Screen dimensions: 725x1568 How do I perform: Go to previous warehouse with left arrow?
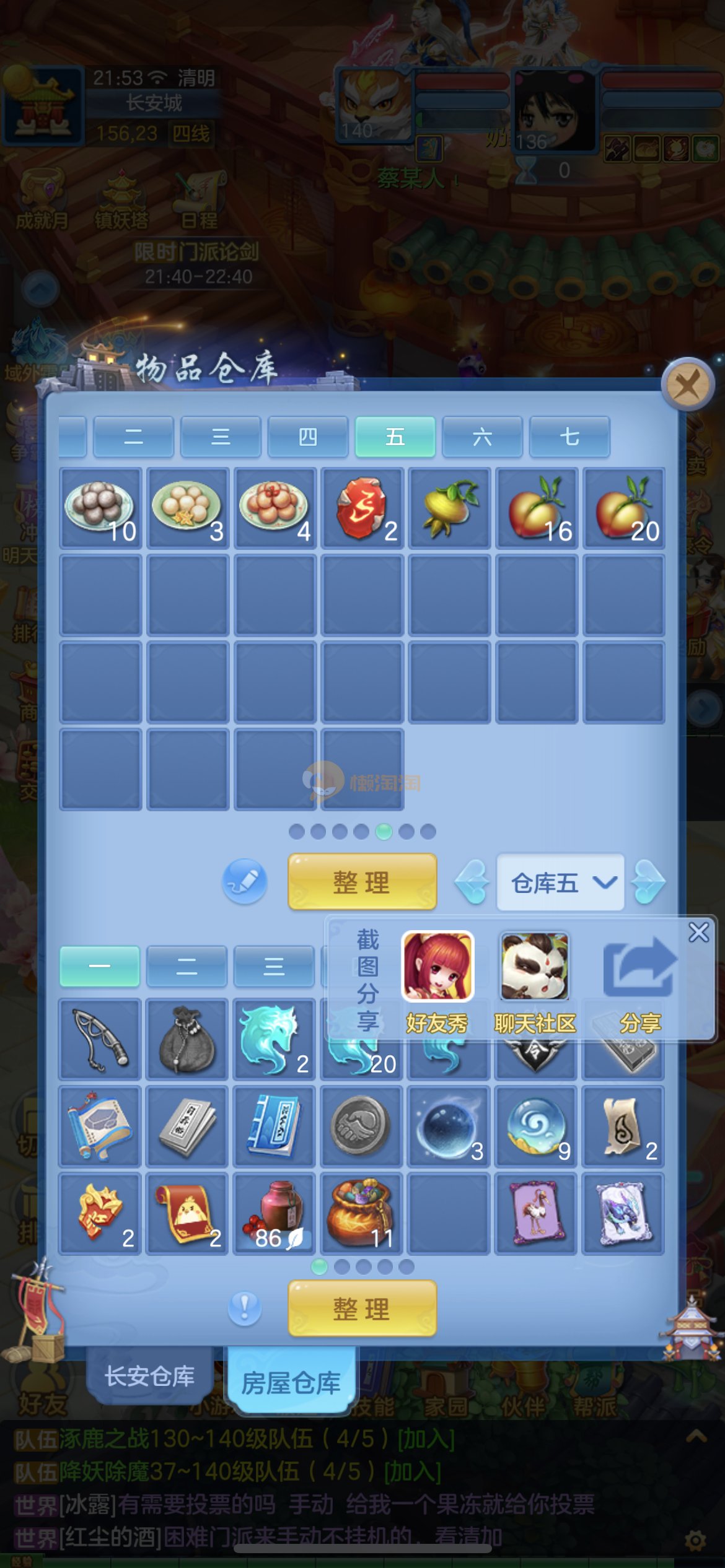click(x=472, y=882)
